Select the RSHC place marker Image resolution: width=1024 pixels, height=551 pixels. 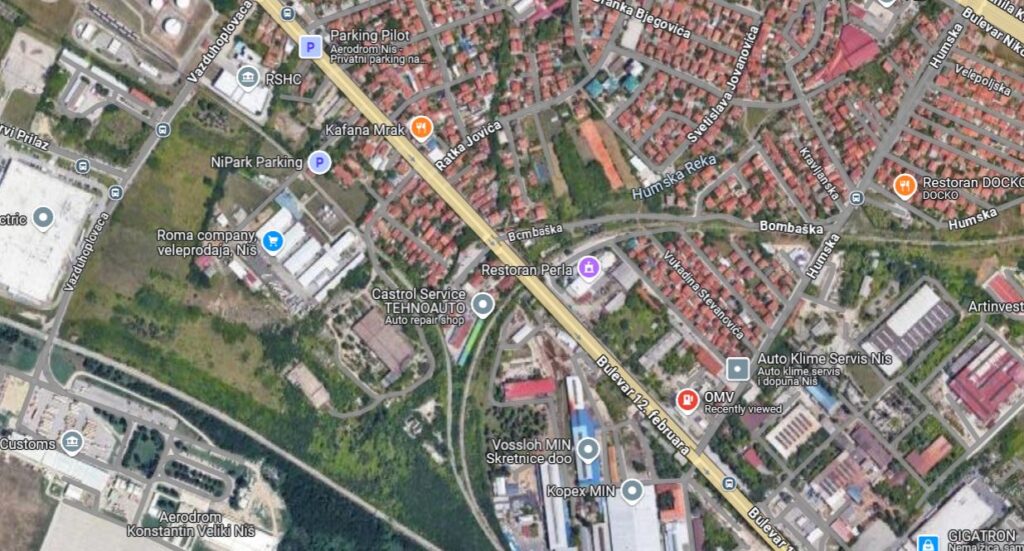pyautogui.click(x=247, y=77)
